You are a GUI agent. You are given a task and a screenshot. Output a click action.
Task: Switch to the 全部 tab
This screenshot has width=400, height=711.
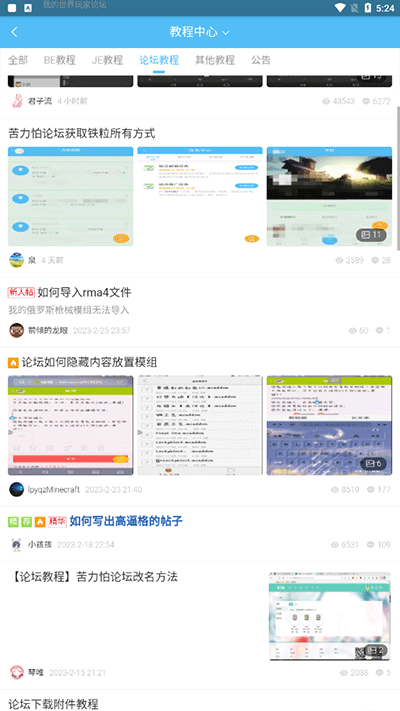18,60
